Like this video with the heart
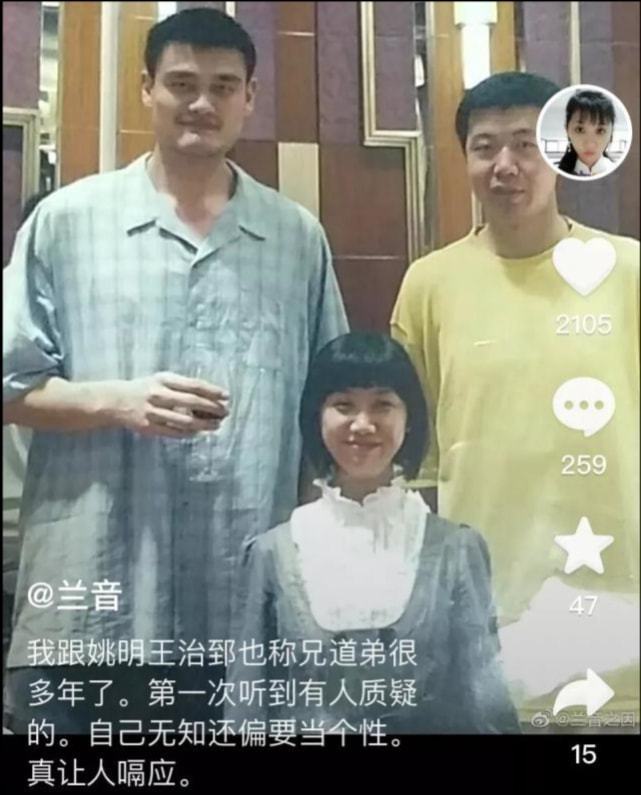 pyautogui.click(x=584, y=266)
